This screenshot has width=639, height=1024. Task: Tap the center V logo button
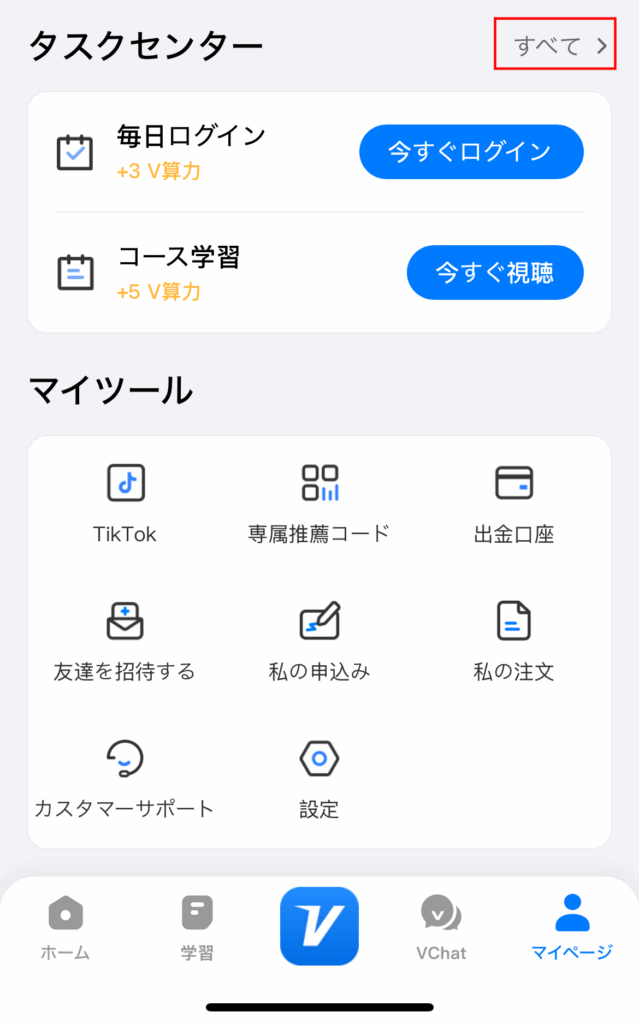pos(320,925)
